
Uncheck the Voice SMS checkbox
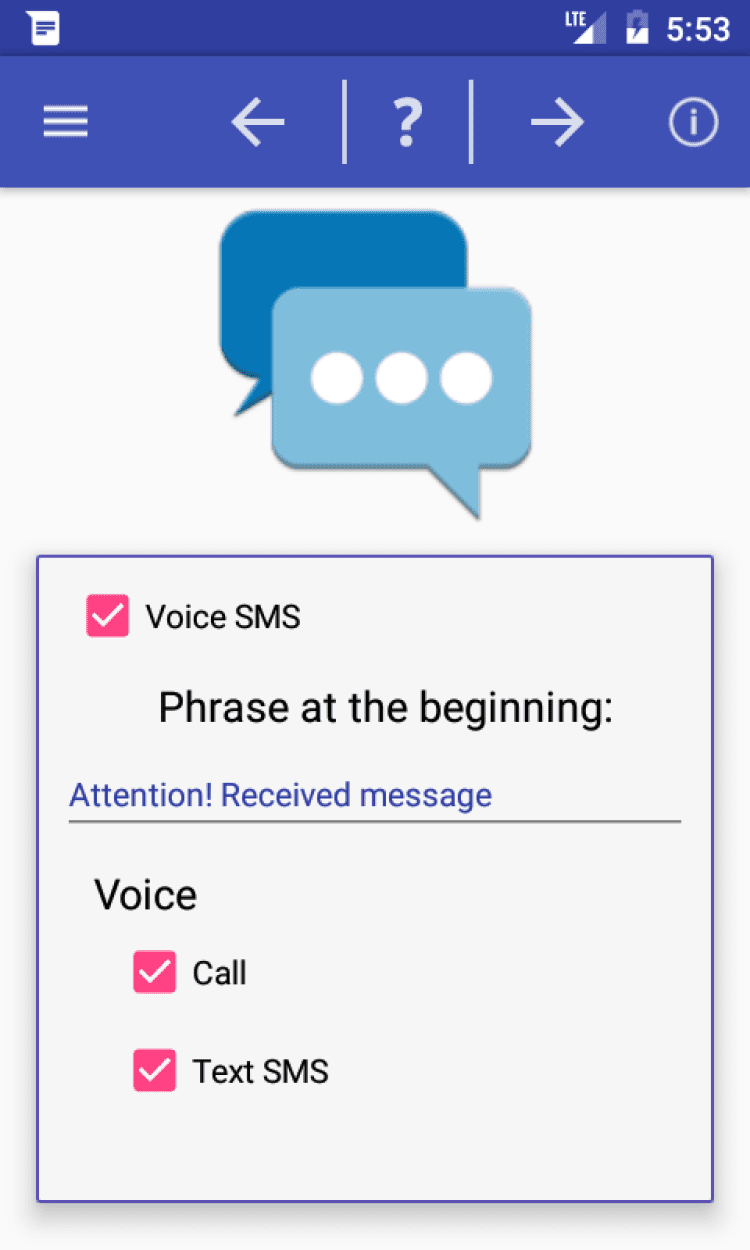[108, 616]
